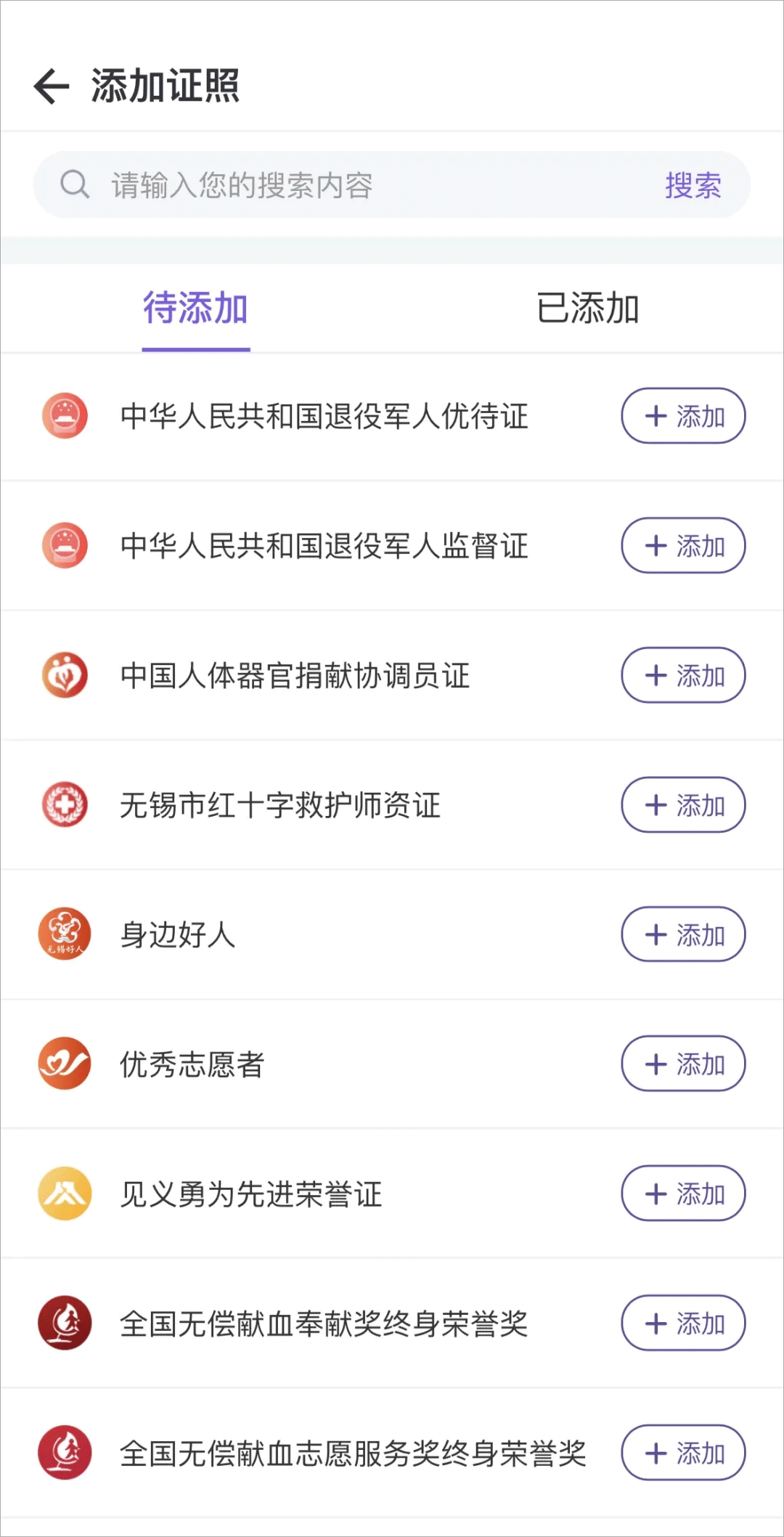Tap the 搜索 button
This screenshot has width=784, height=1537.
click(x=693, y=185)
